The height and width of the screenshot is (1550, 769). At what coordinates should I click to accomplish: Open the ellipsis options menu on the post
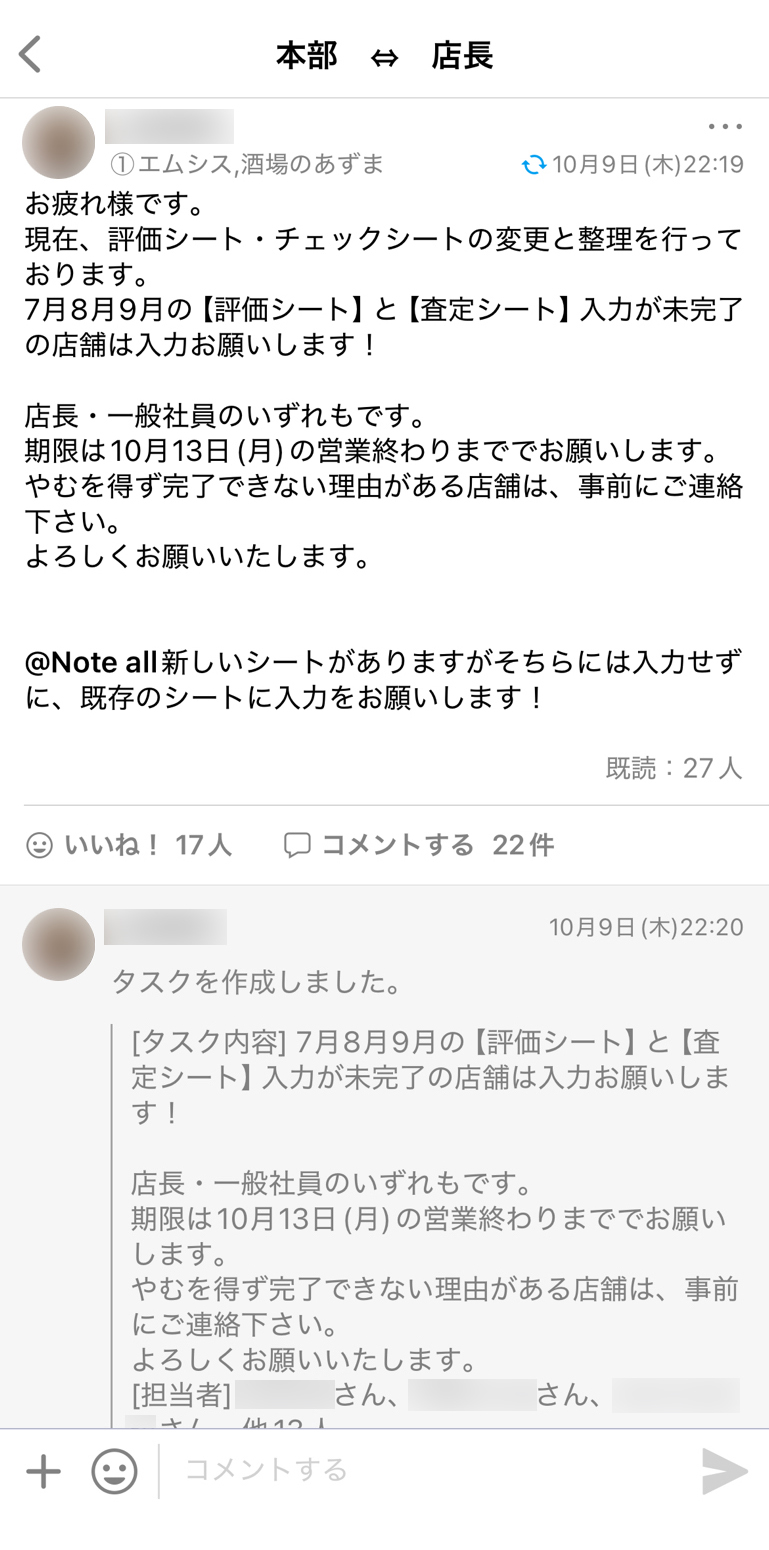pyautogui.click(x=723, y=126)
